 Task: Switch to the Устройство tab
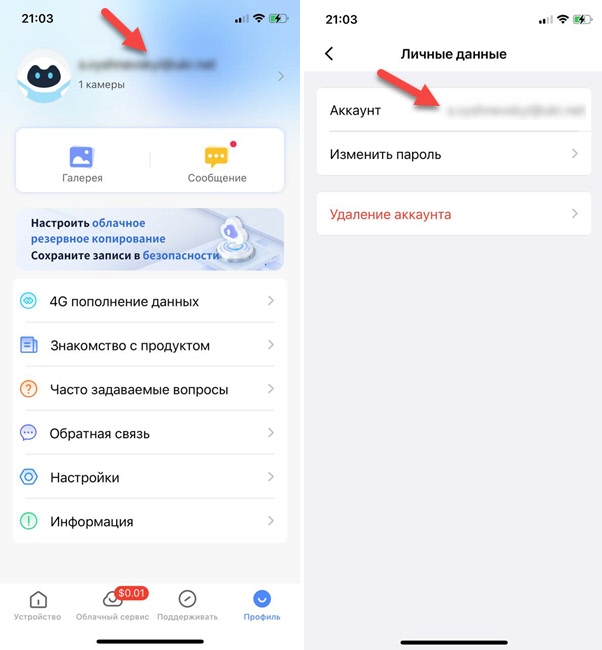[38, 605]
